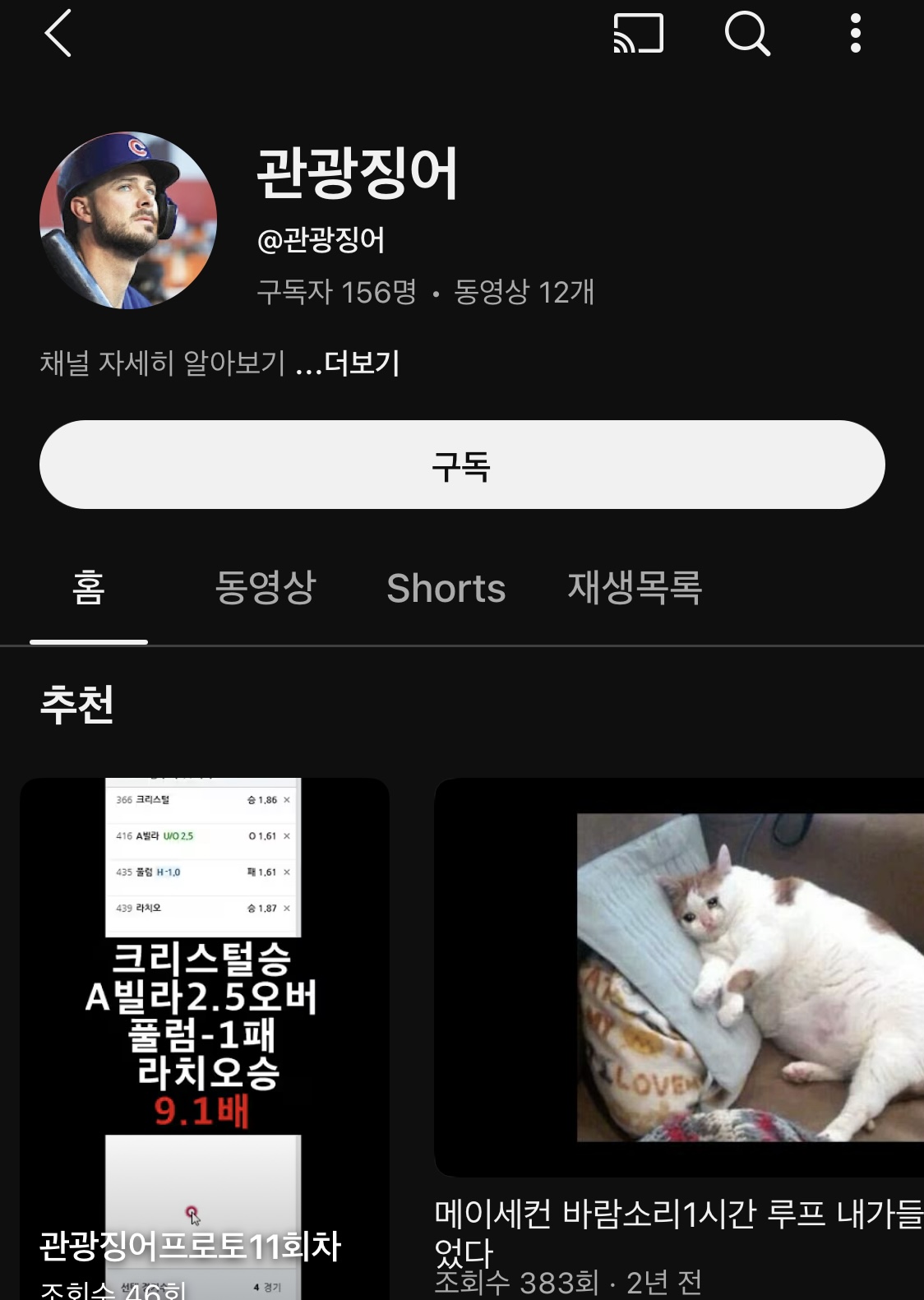Switch to the 재생목록 tab

tap(635, 589)
